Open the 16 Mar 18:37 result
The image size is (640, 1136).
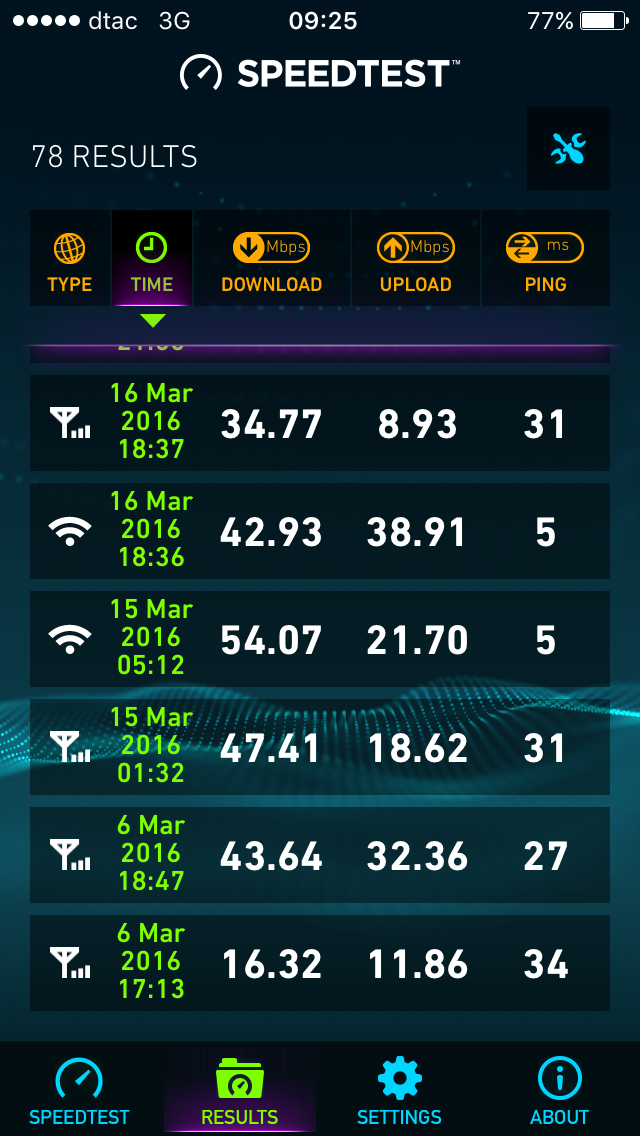click(x=320, y=423)
